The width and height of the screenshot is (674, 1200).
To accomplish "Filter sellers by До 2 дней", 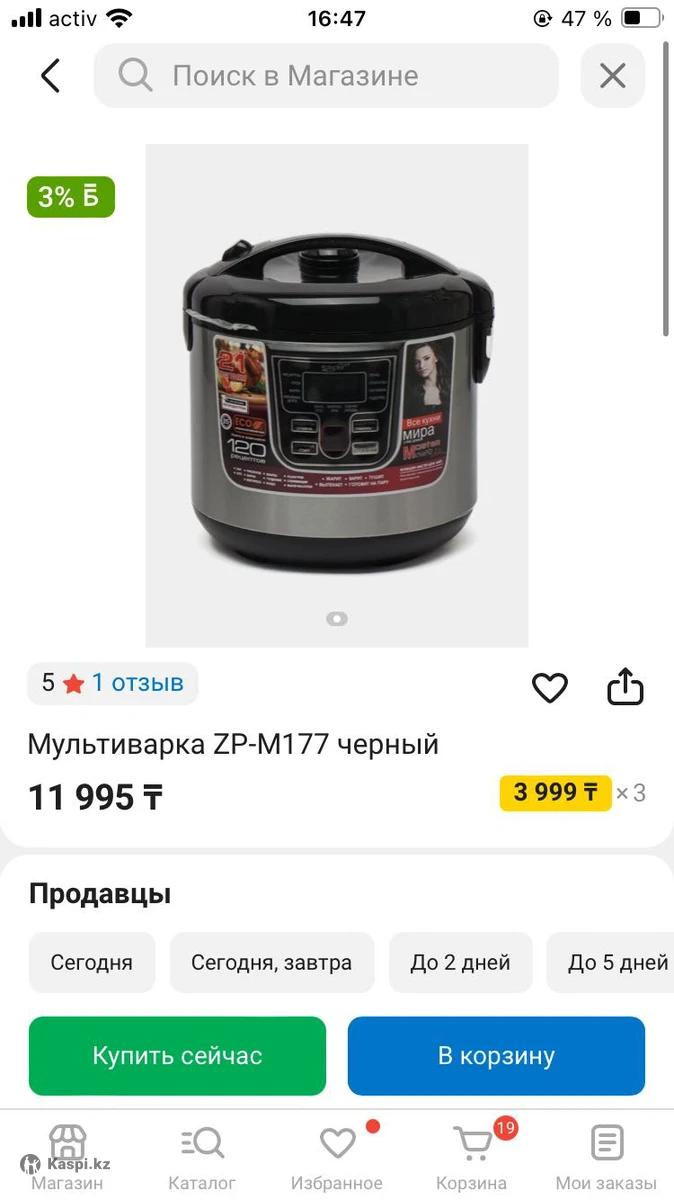I will pos(460,962).
